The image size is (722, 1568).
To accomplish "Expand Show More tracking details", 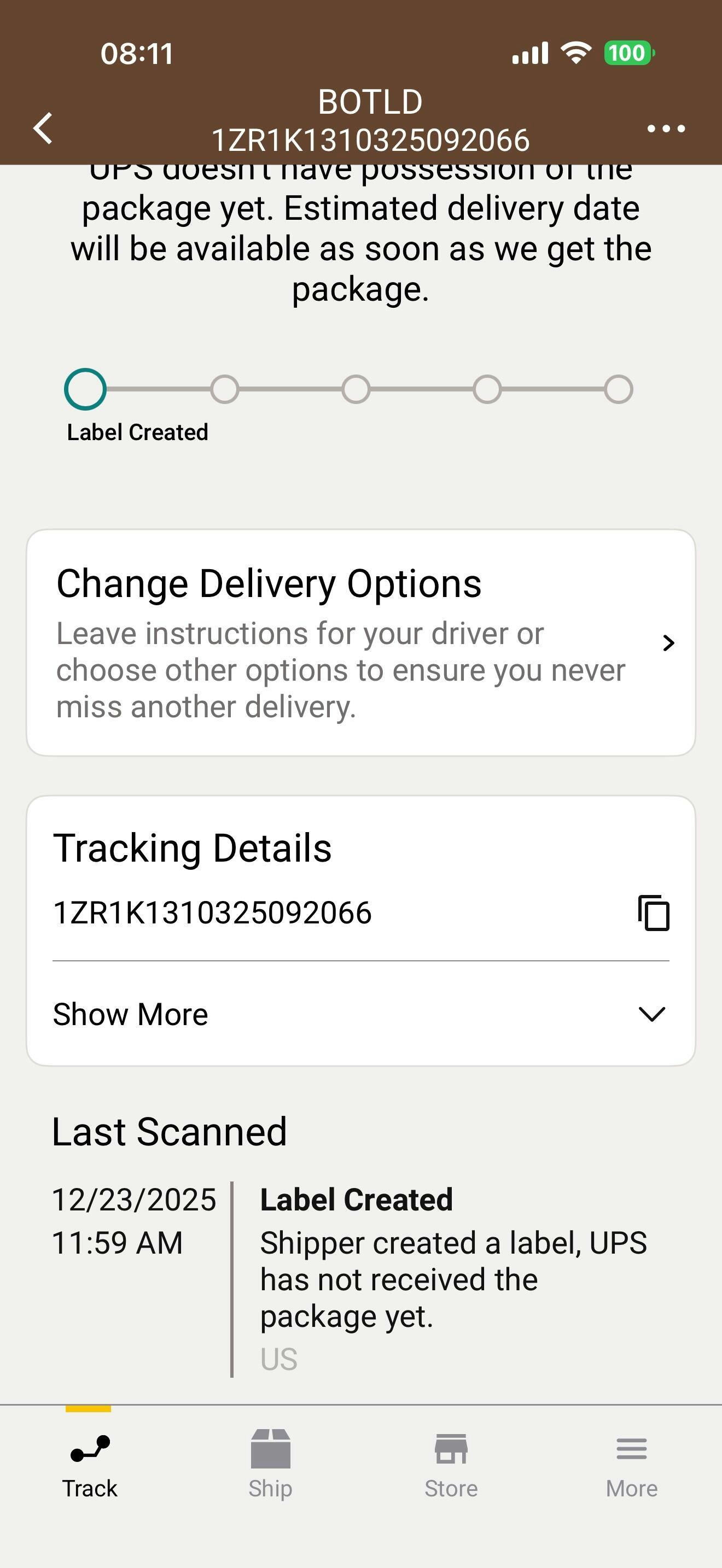I will pos(360,1014).
